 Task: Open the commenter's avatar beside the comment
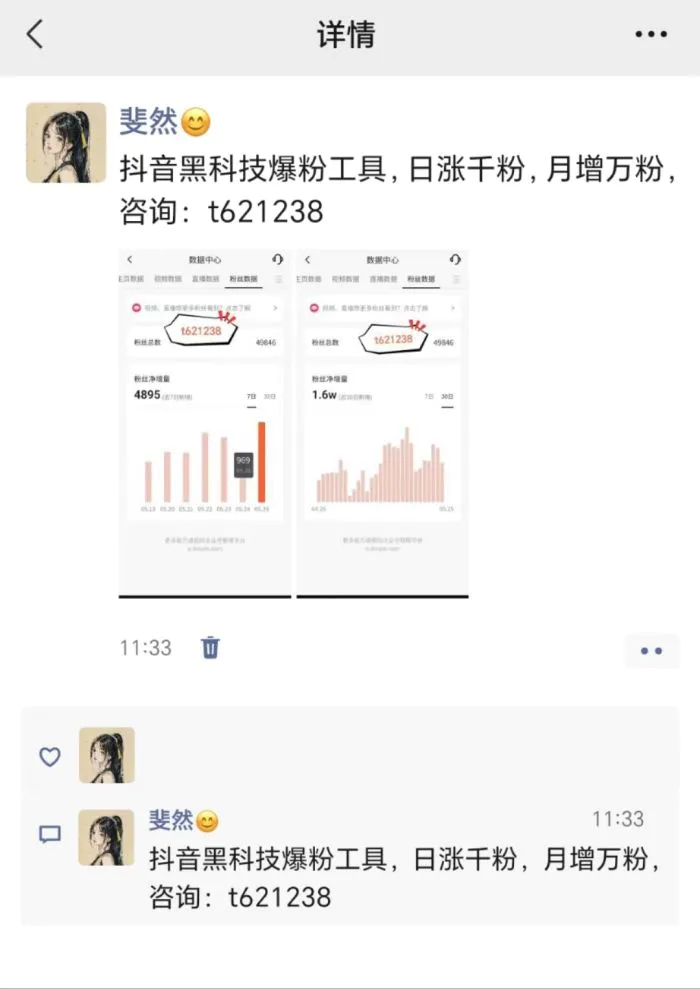[107, 837]
